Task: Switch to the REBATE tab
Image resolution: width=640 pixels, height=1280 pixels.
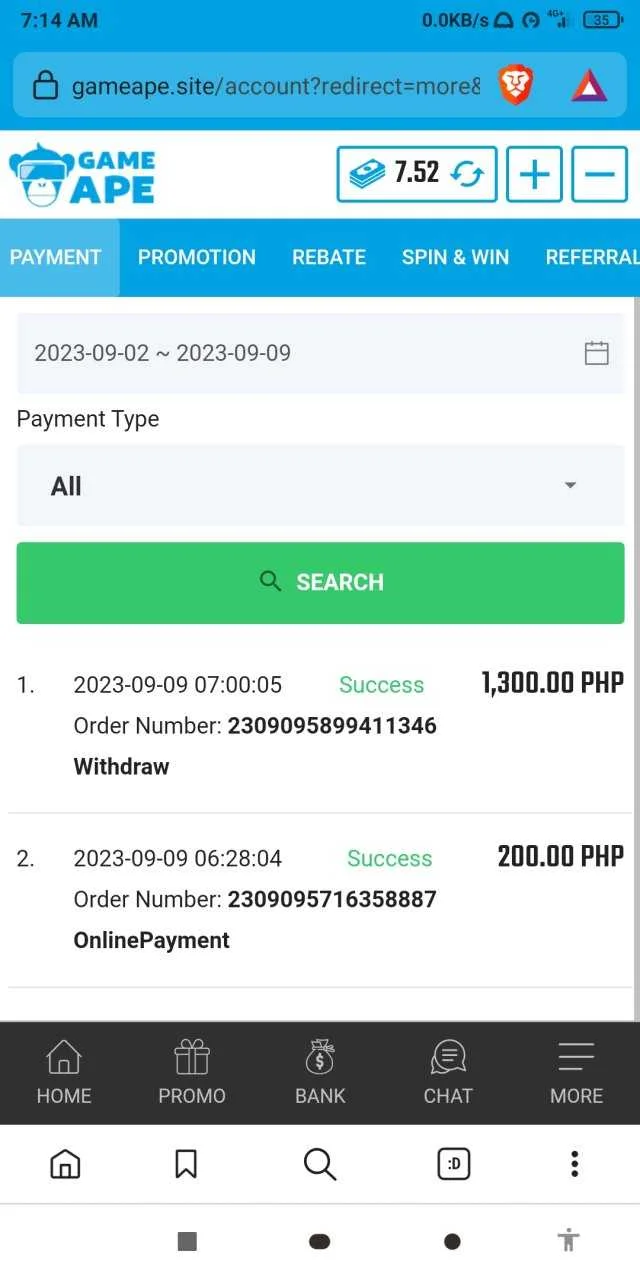Action: [x=329, y=257]
